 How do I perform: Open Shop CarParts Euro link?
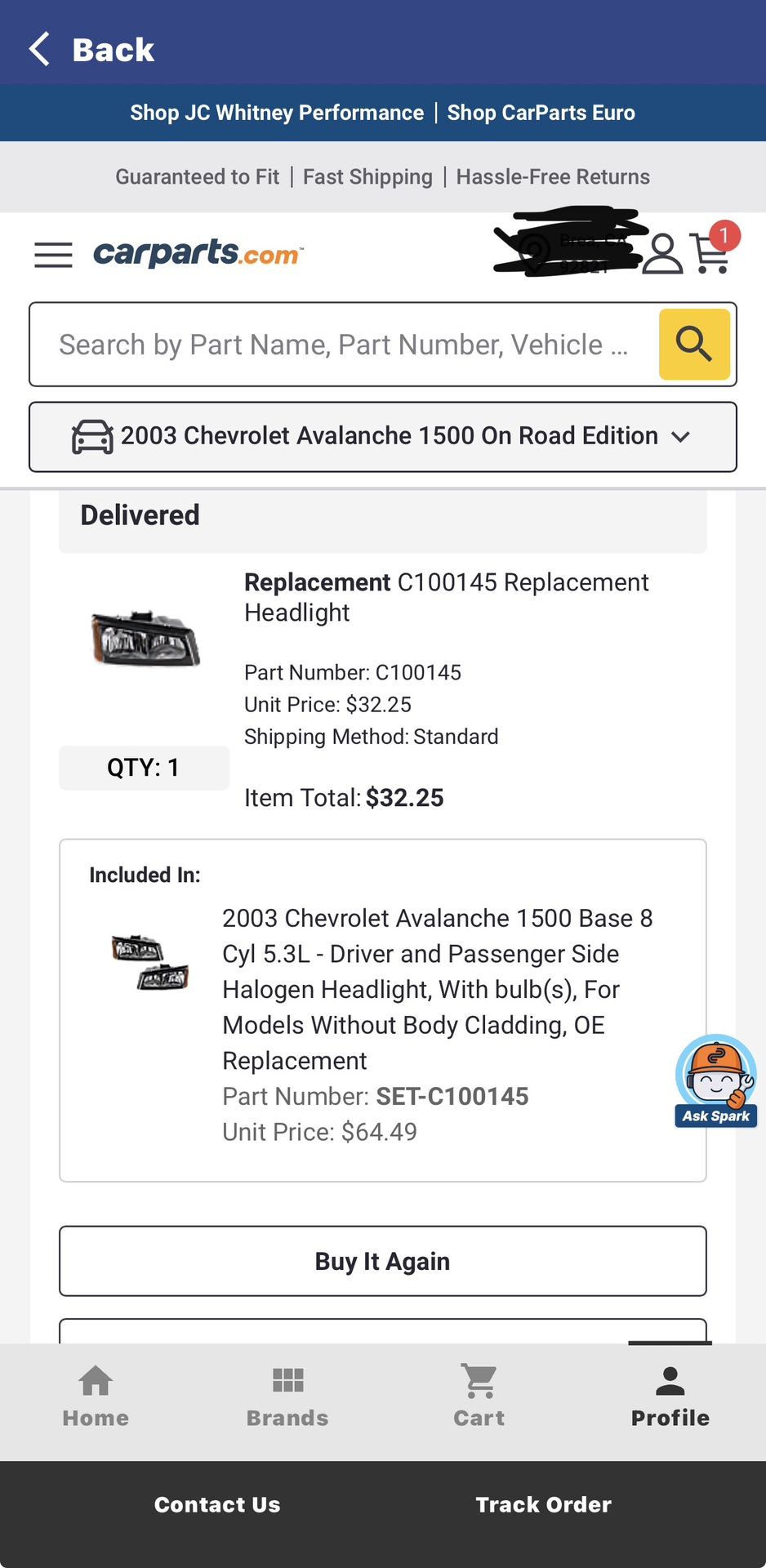(541, 113)
